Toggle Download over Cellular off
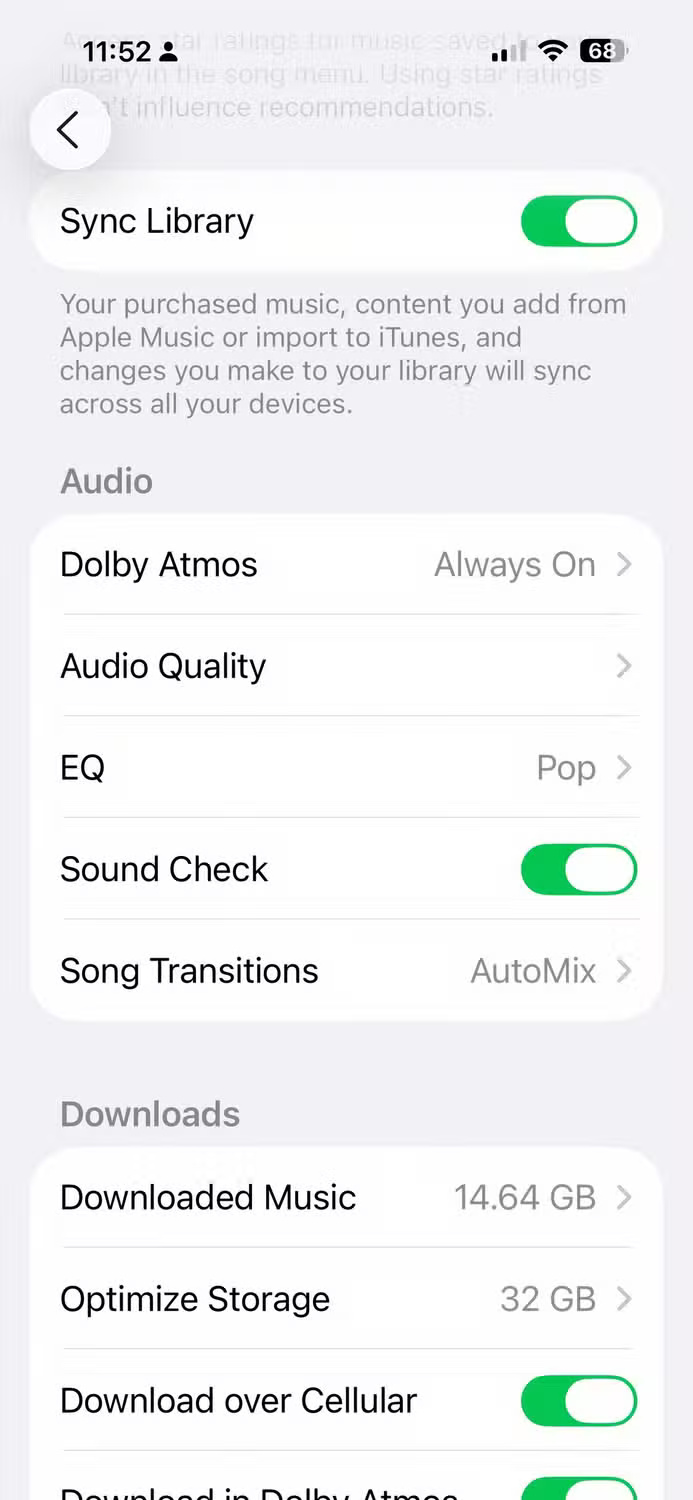693x1500 pixels. [578, 1401]
